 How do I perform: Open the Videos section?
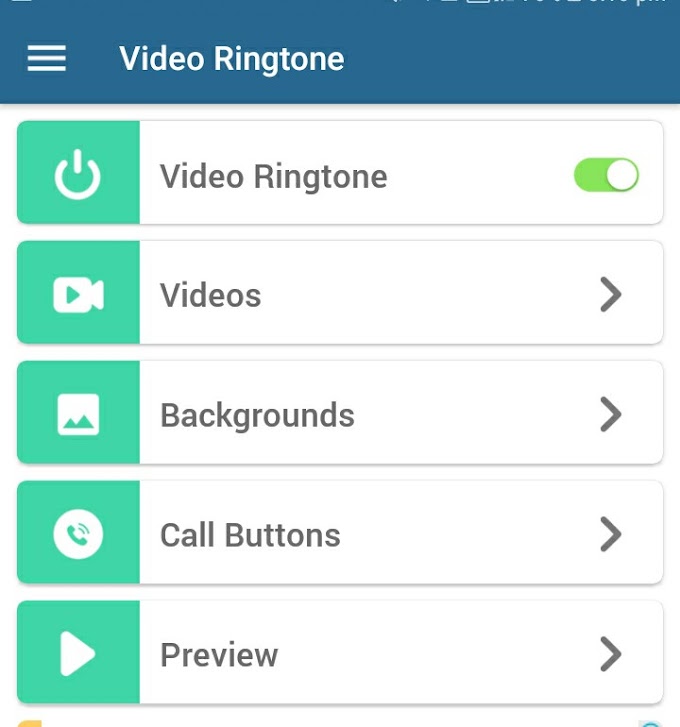340,294
